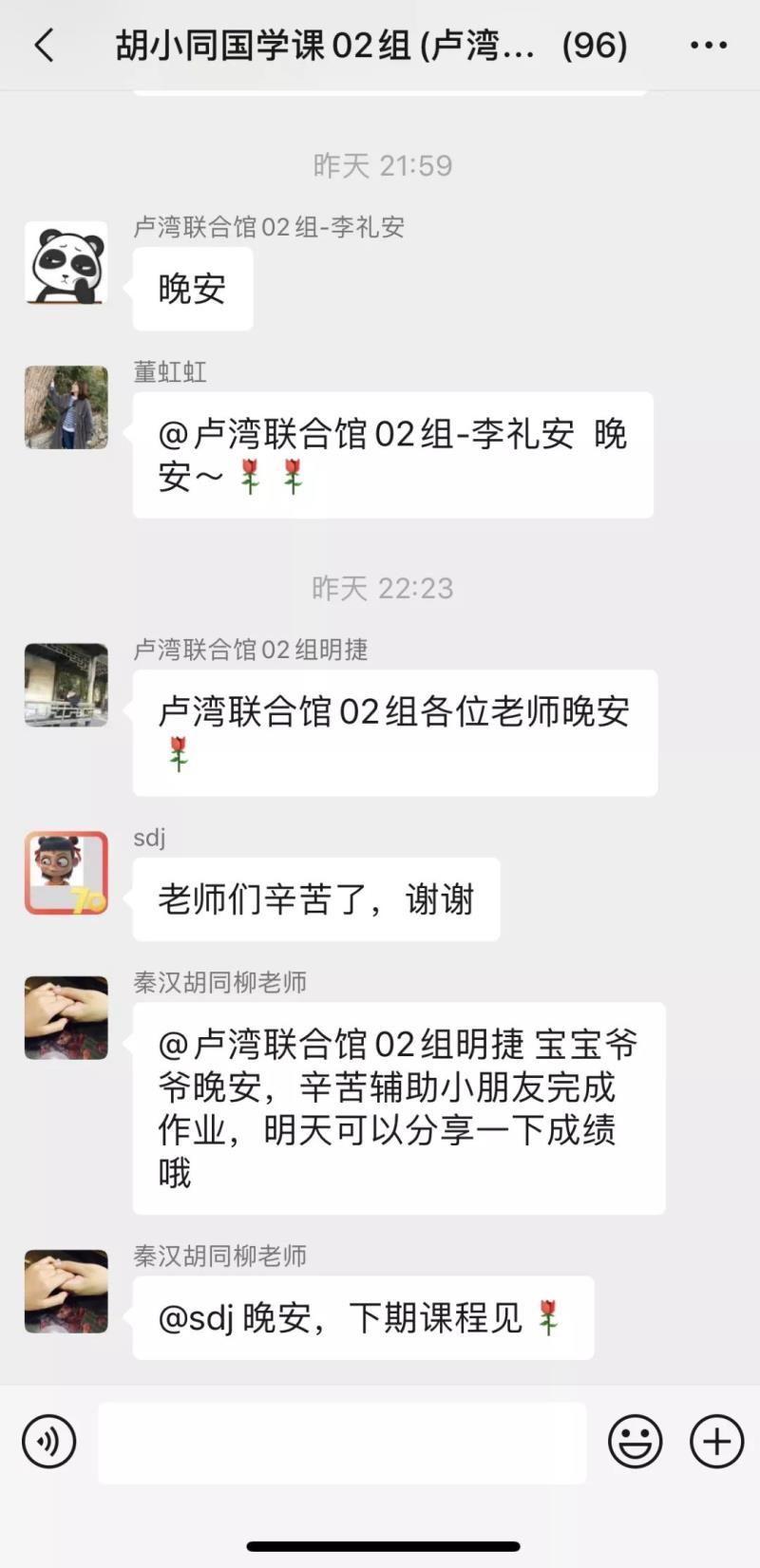Image resolution: width=760 pixels, height=1568 pixels.
Task: Open sdj's avatar profile
Action: click(x=66, y=873)
